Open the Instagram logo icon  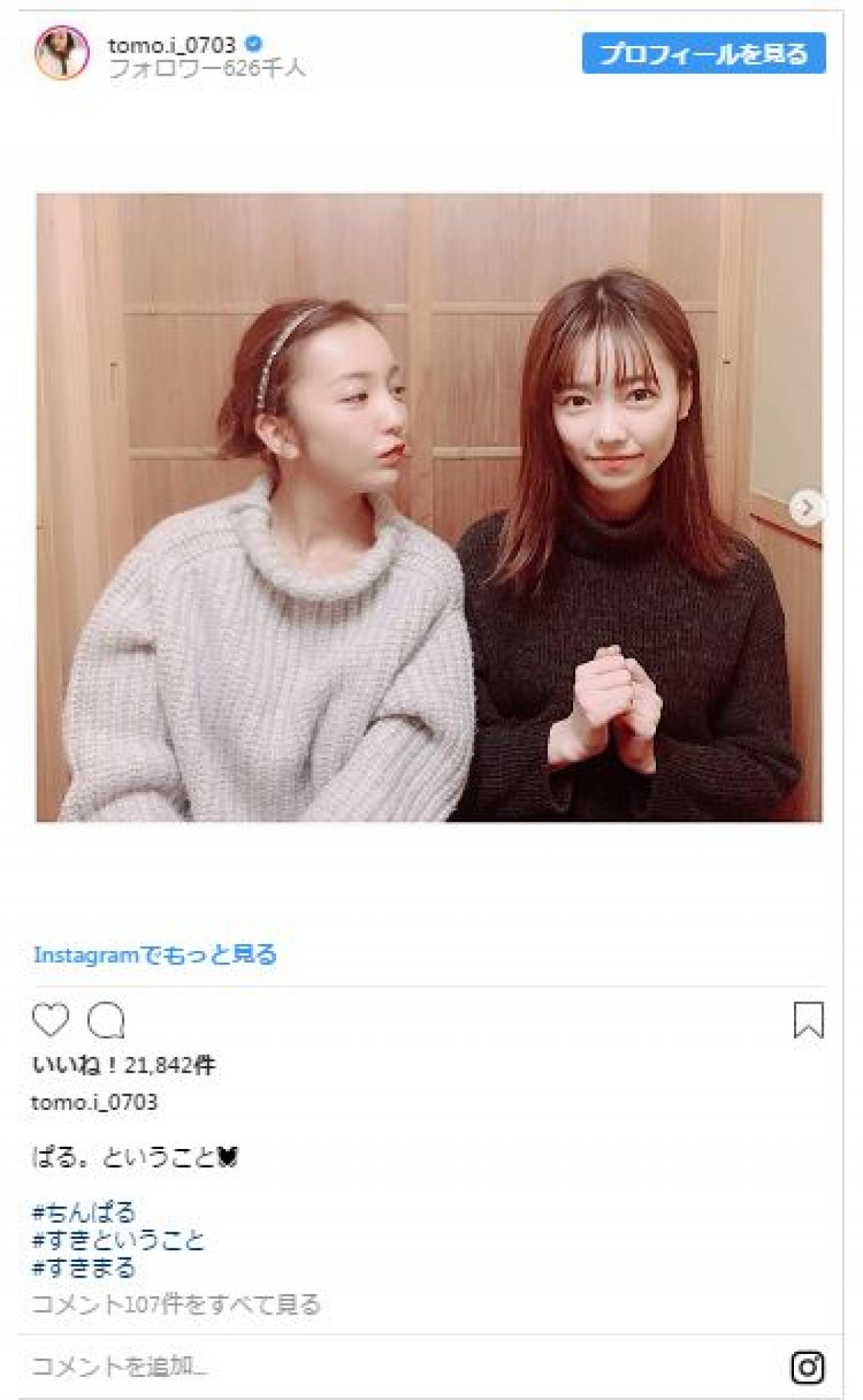(807, 1367)
